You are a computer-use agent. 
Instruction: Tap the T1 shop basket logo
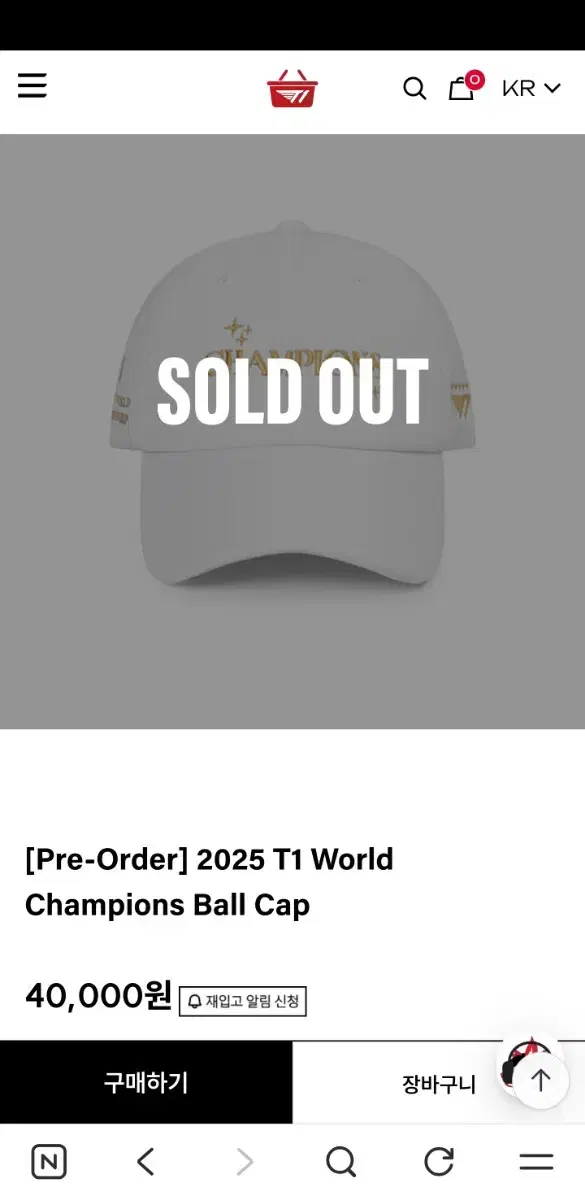tap(292, 88)
